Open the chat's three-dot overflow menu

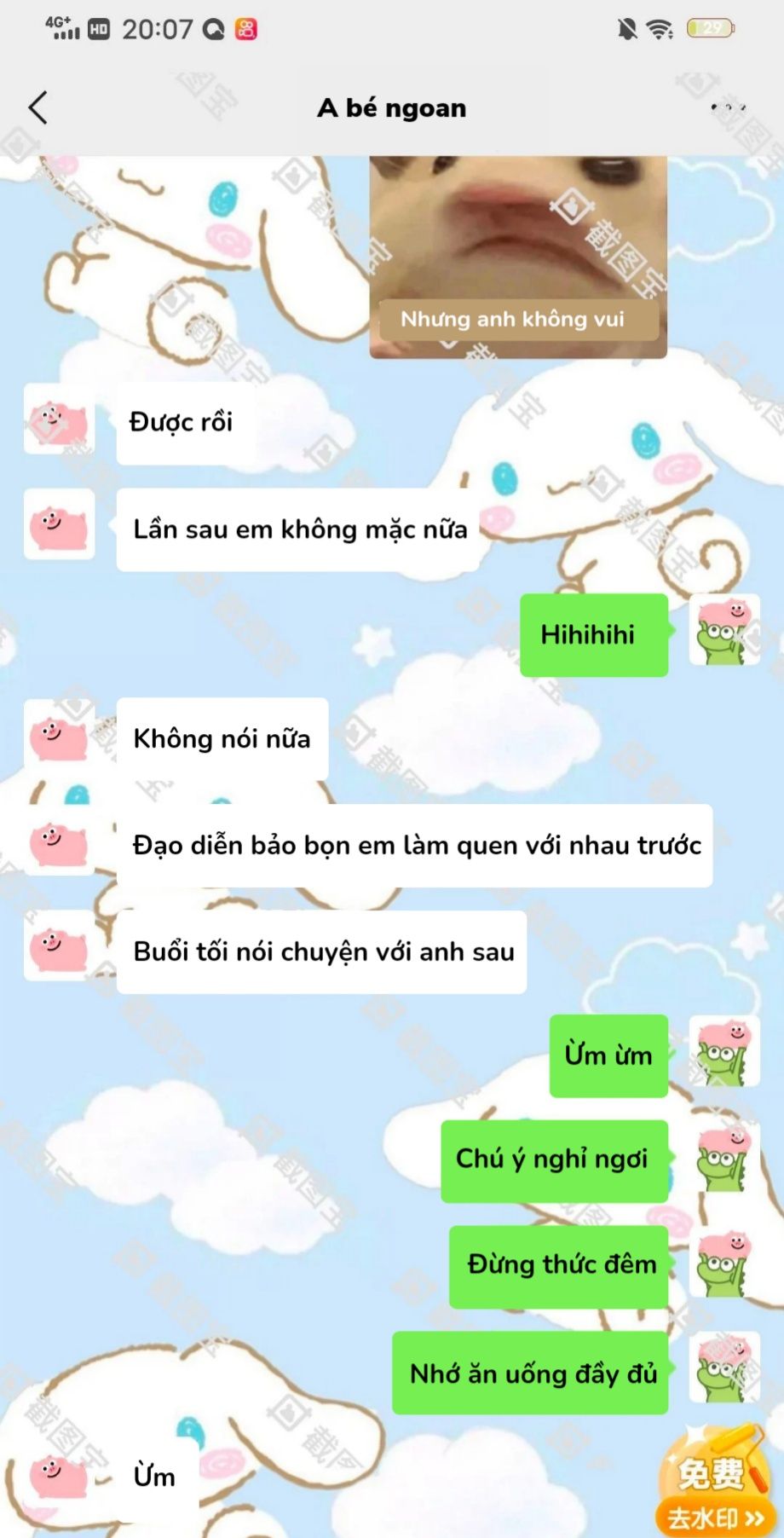coord(728,107)
